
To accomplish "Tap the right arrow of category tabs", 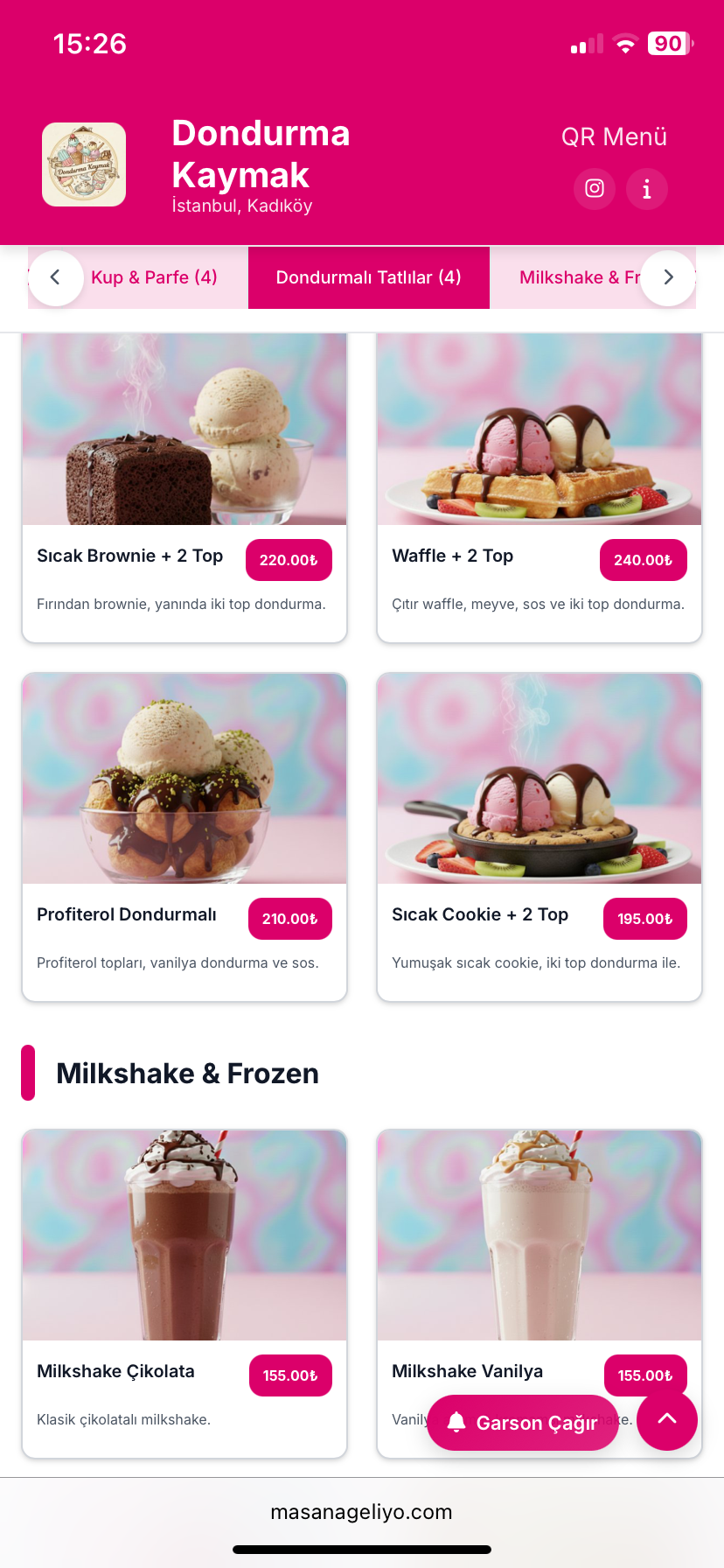I will (x=669, y=277).
